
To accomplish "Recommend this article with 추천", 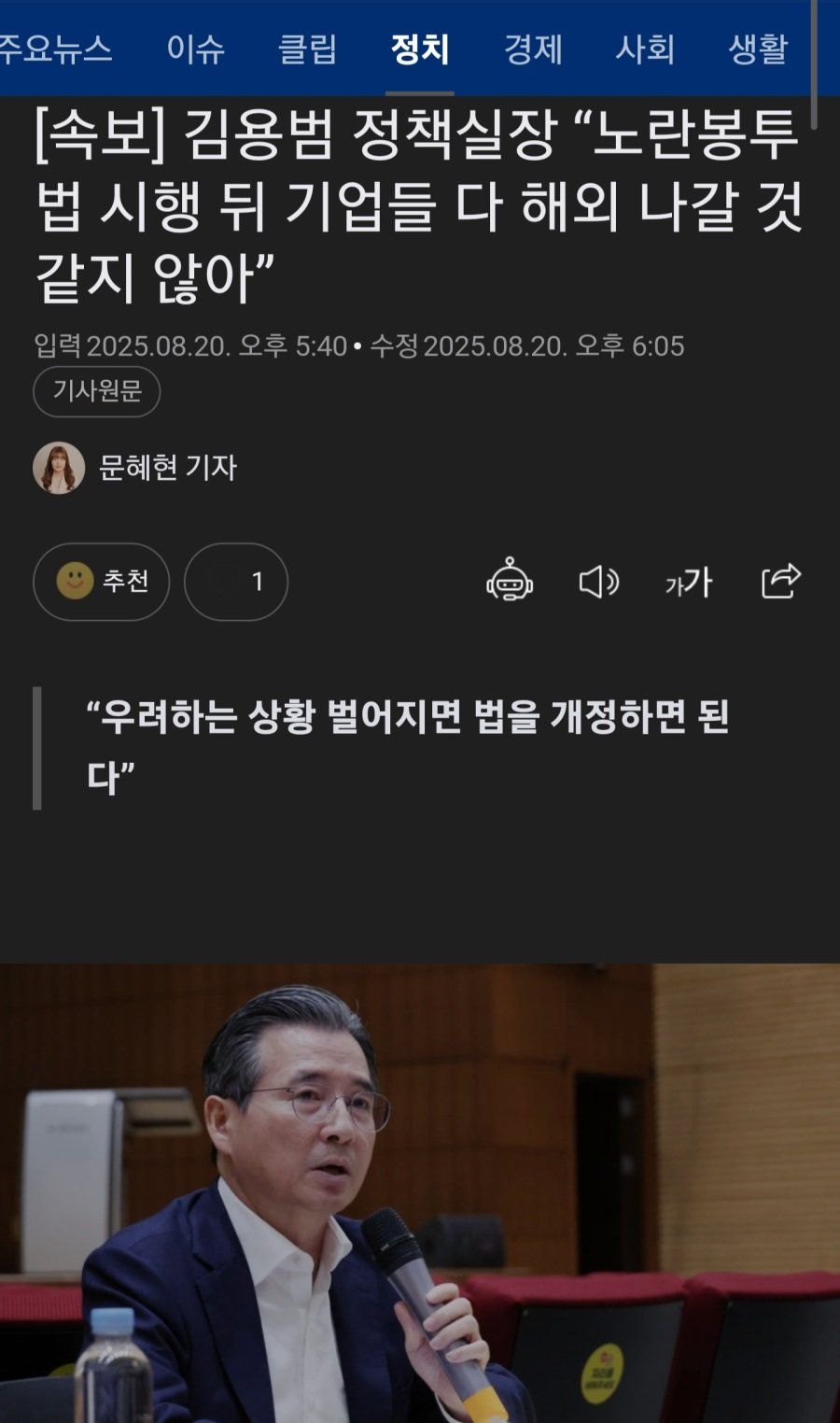I will tap(102, 582).
